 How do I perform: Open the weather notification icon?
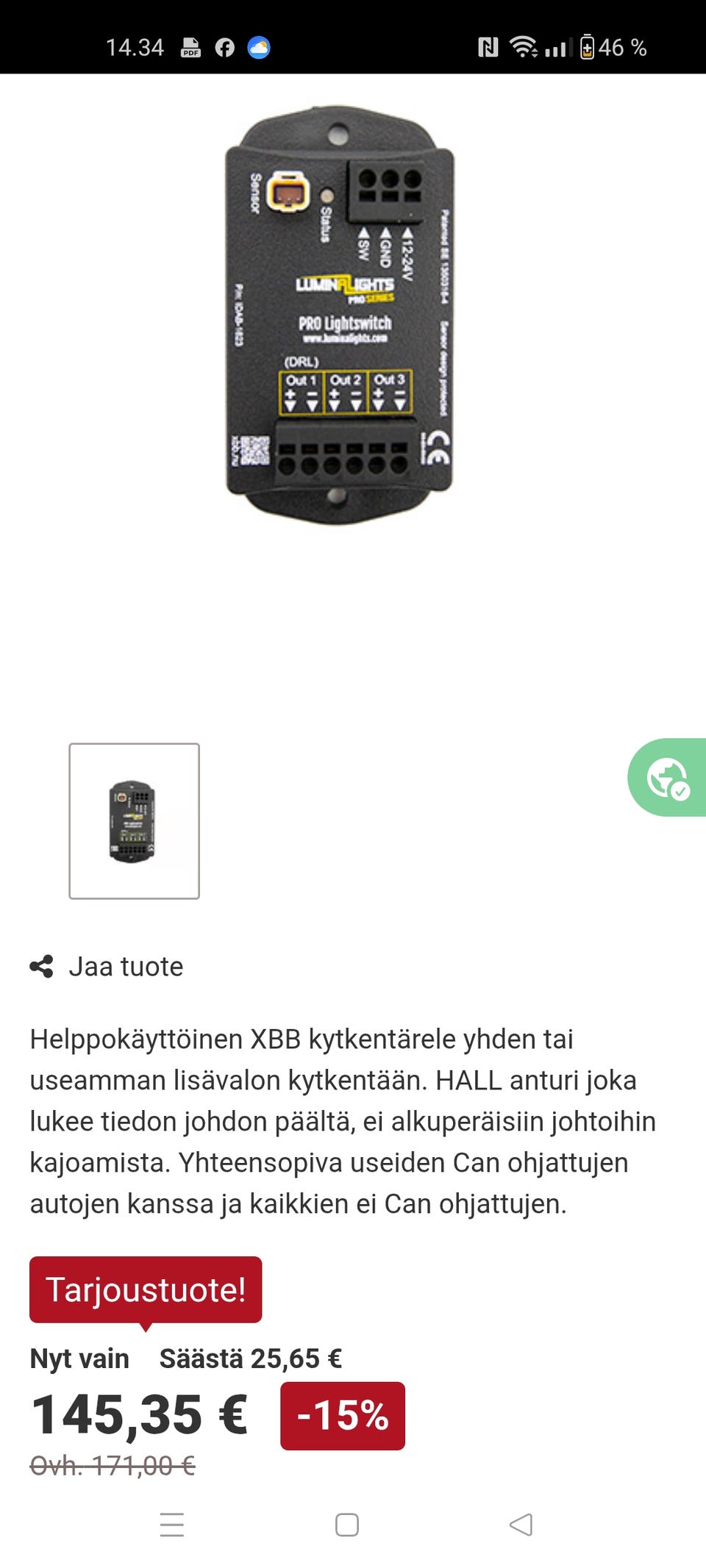(x=259, y=47)
